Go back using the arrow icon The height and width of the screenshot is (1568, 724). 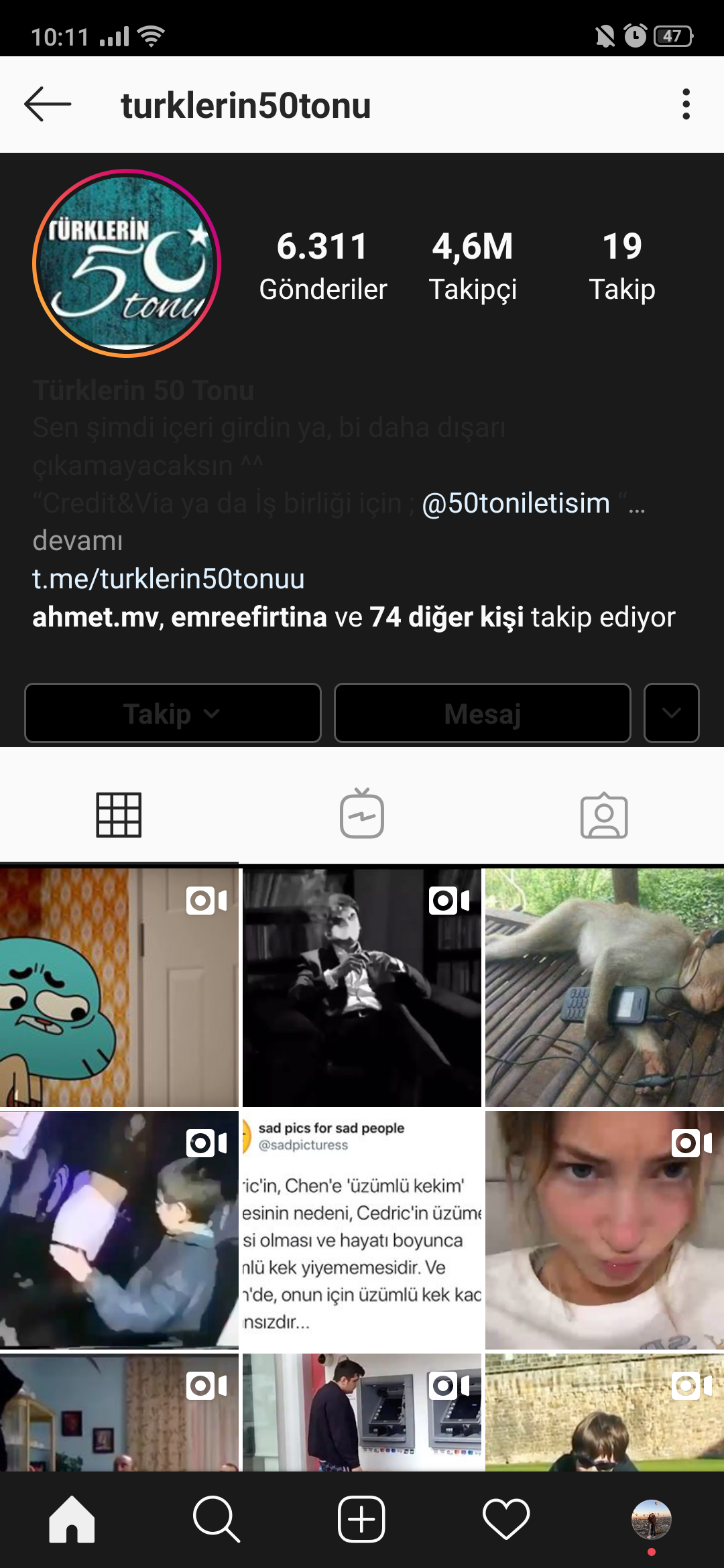(48, 105)
